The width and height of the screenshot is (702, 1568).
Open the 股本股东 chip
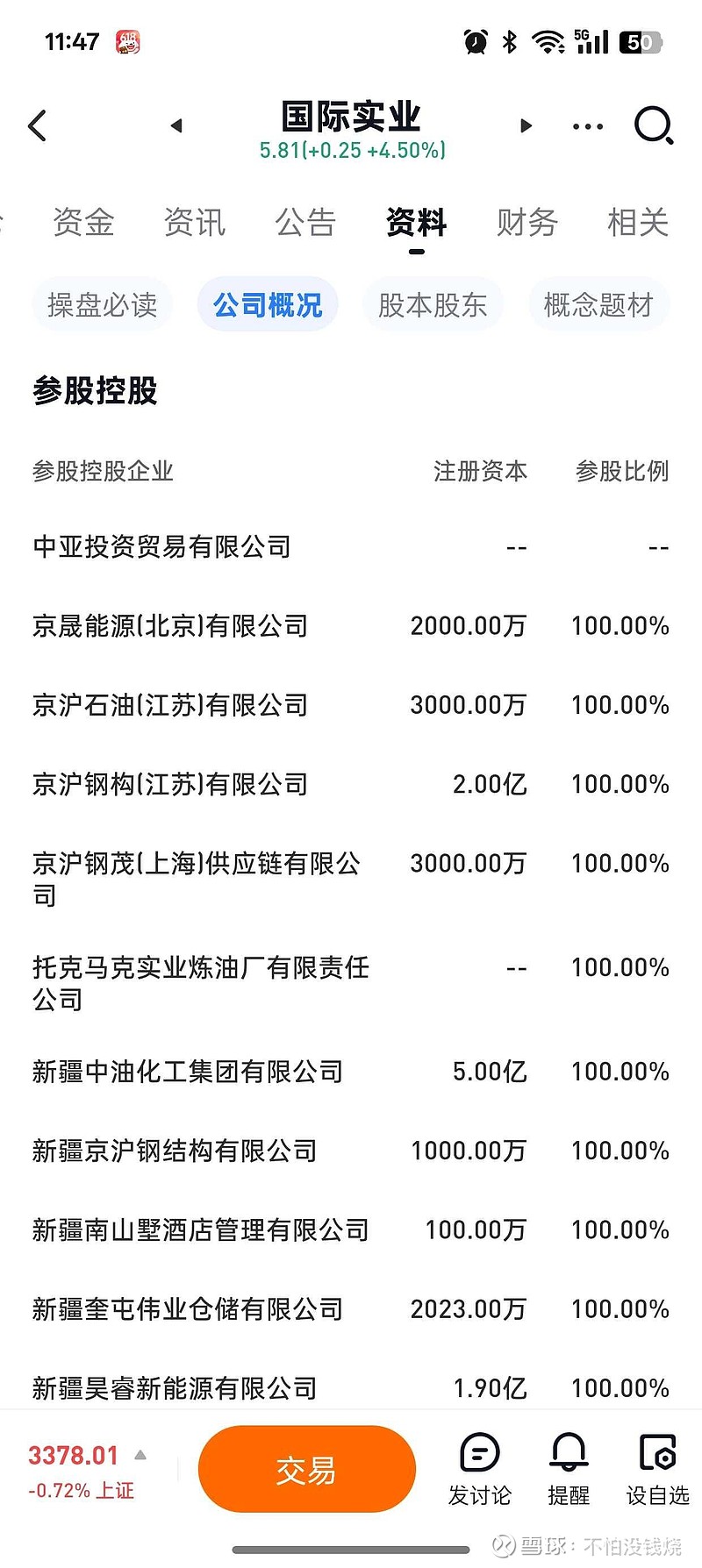(433, 304)
